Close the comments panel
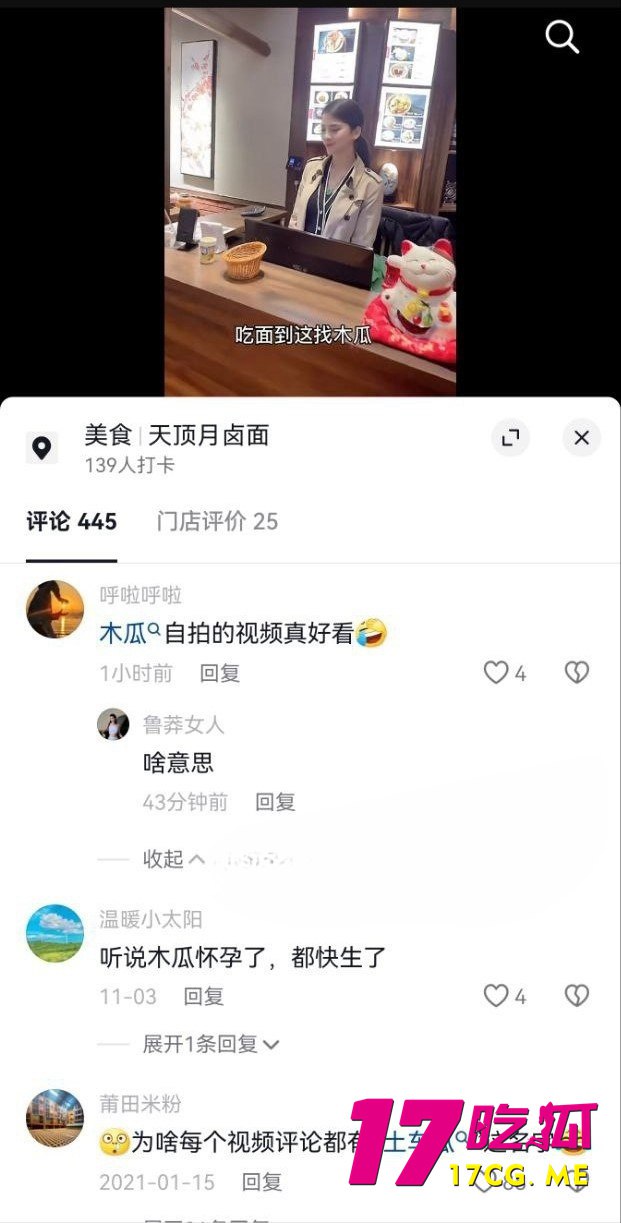The height and width of the screenshot is (1223, 621). pyautogui.click(x=581, y=438)
